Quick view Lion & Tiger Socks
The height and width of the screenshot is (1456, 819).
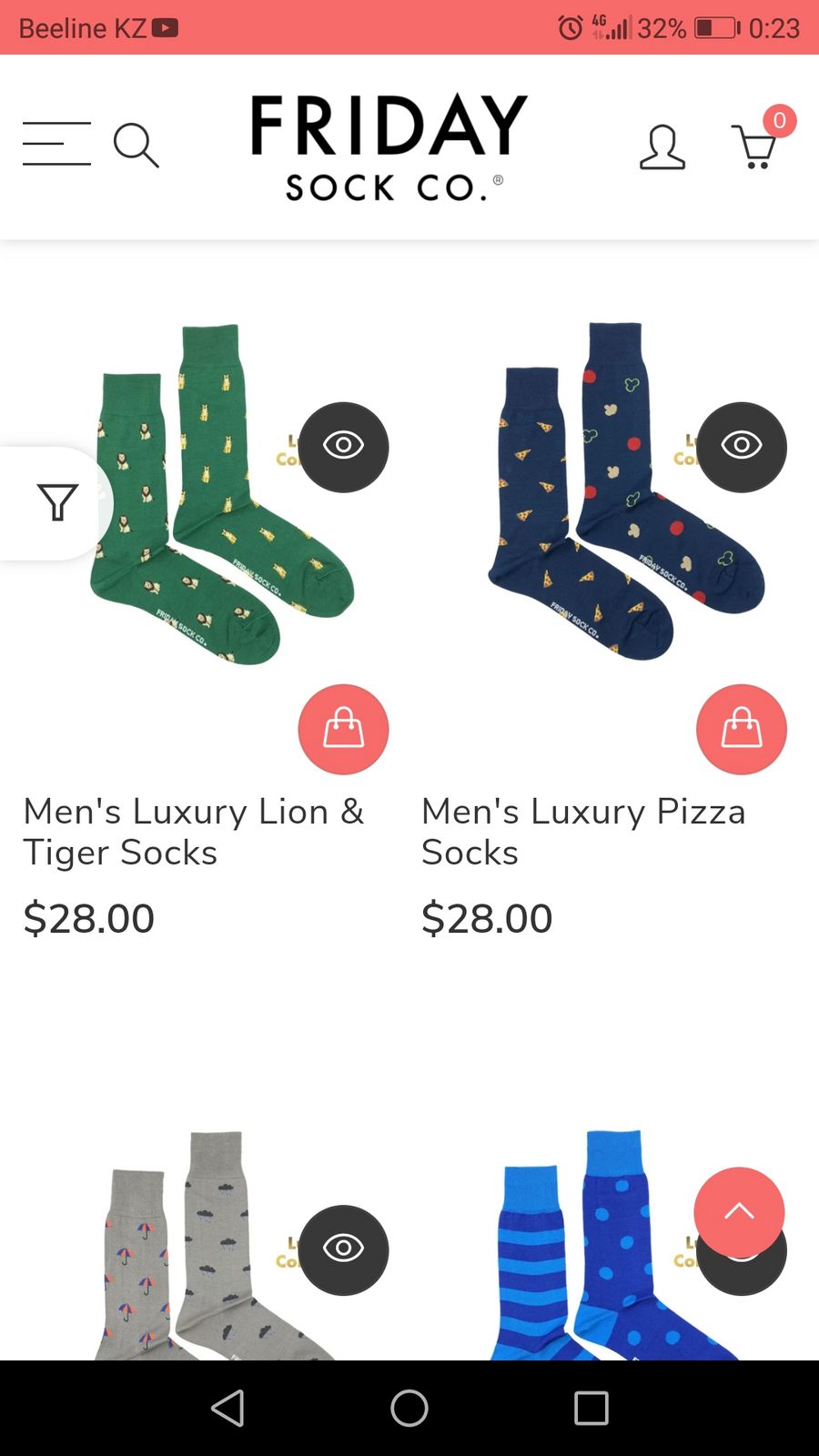(x=343, y=447)
